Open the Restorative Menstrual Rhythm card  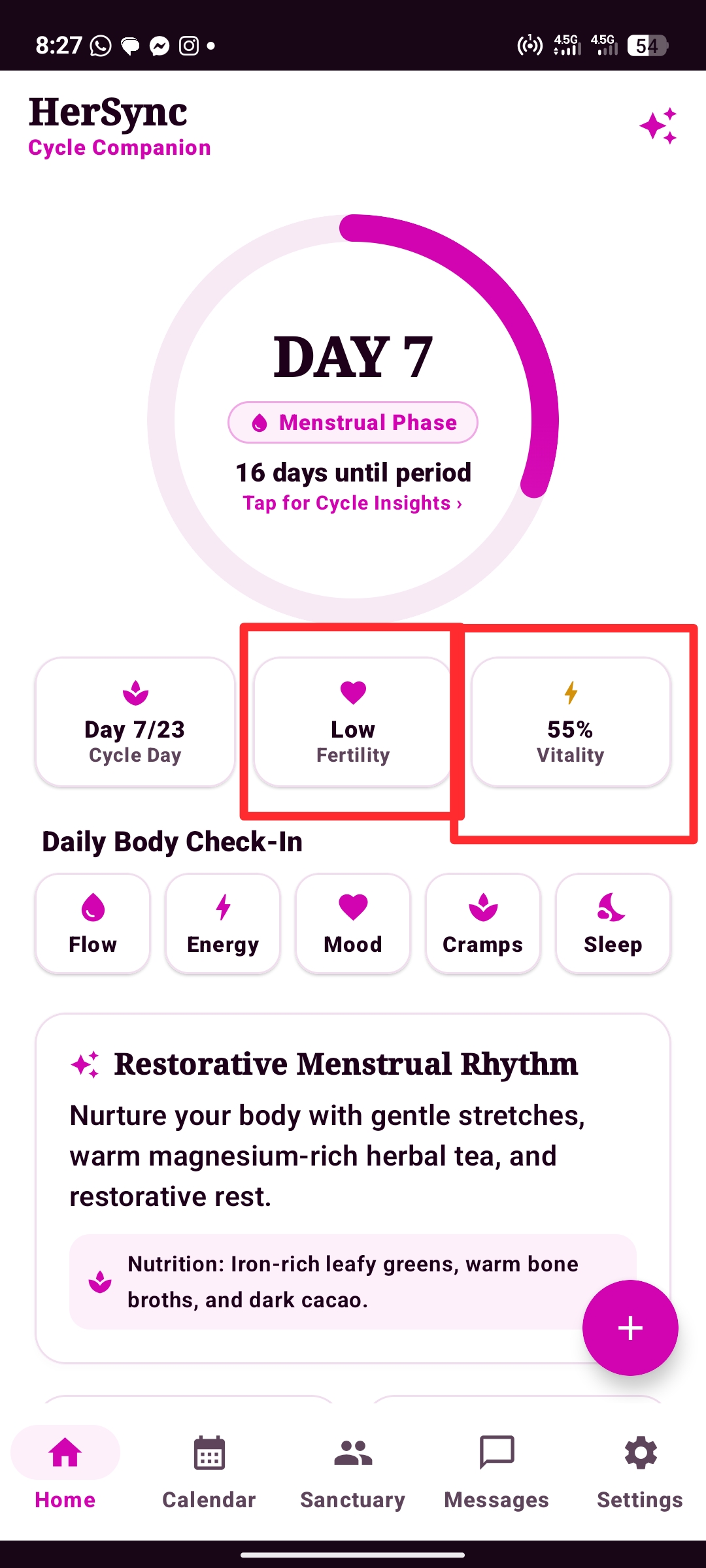pyautogui.click(x=353, y=1188)
